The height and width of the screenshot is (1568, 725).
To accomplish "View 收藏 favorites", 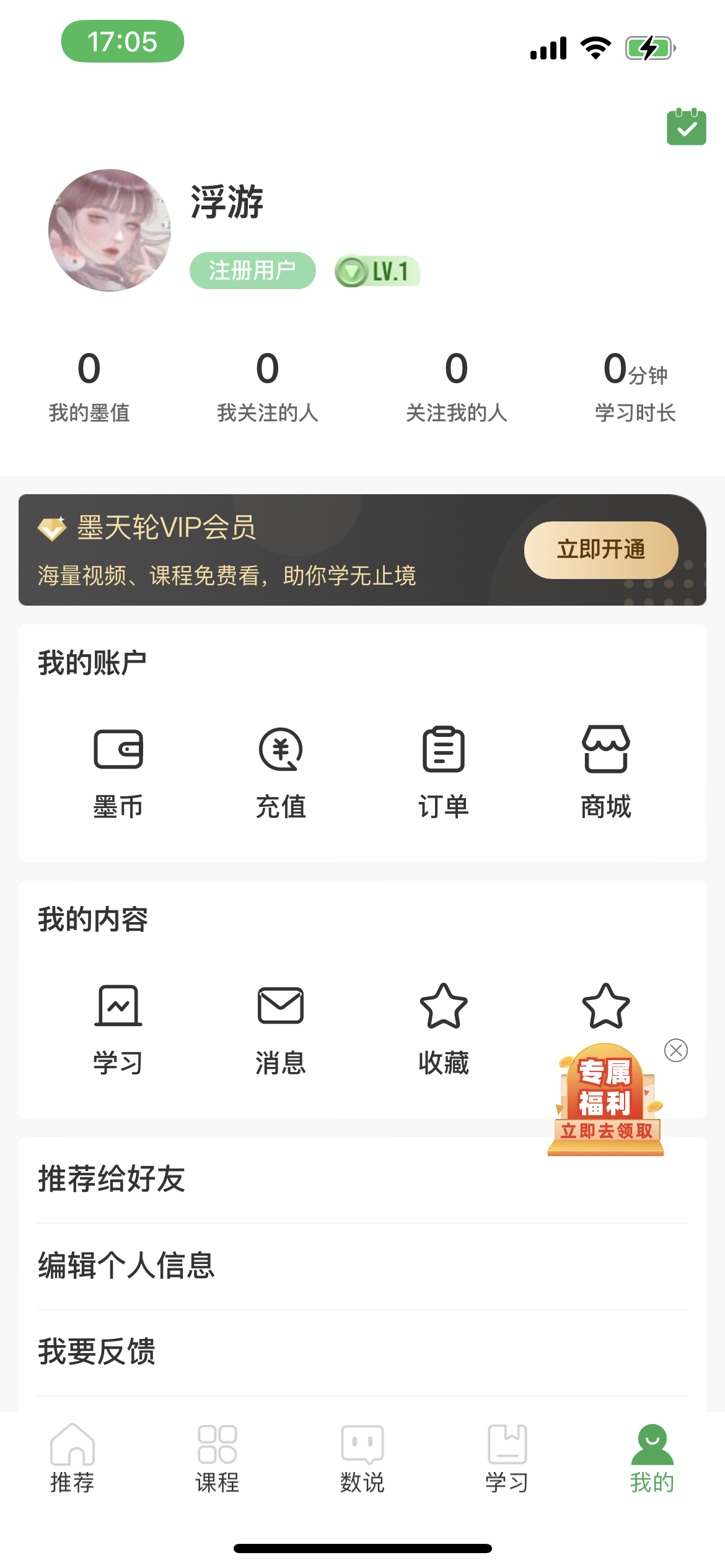I will click(x=443, y=1028).
